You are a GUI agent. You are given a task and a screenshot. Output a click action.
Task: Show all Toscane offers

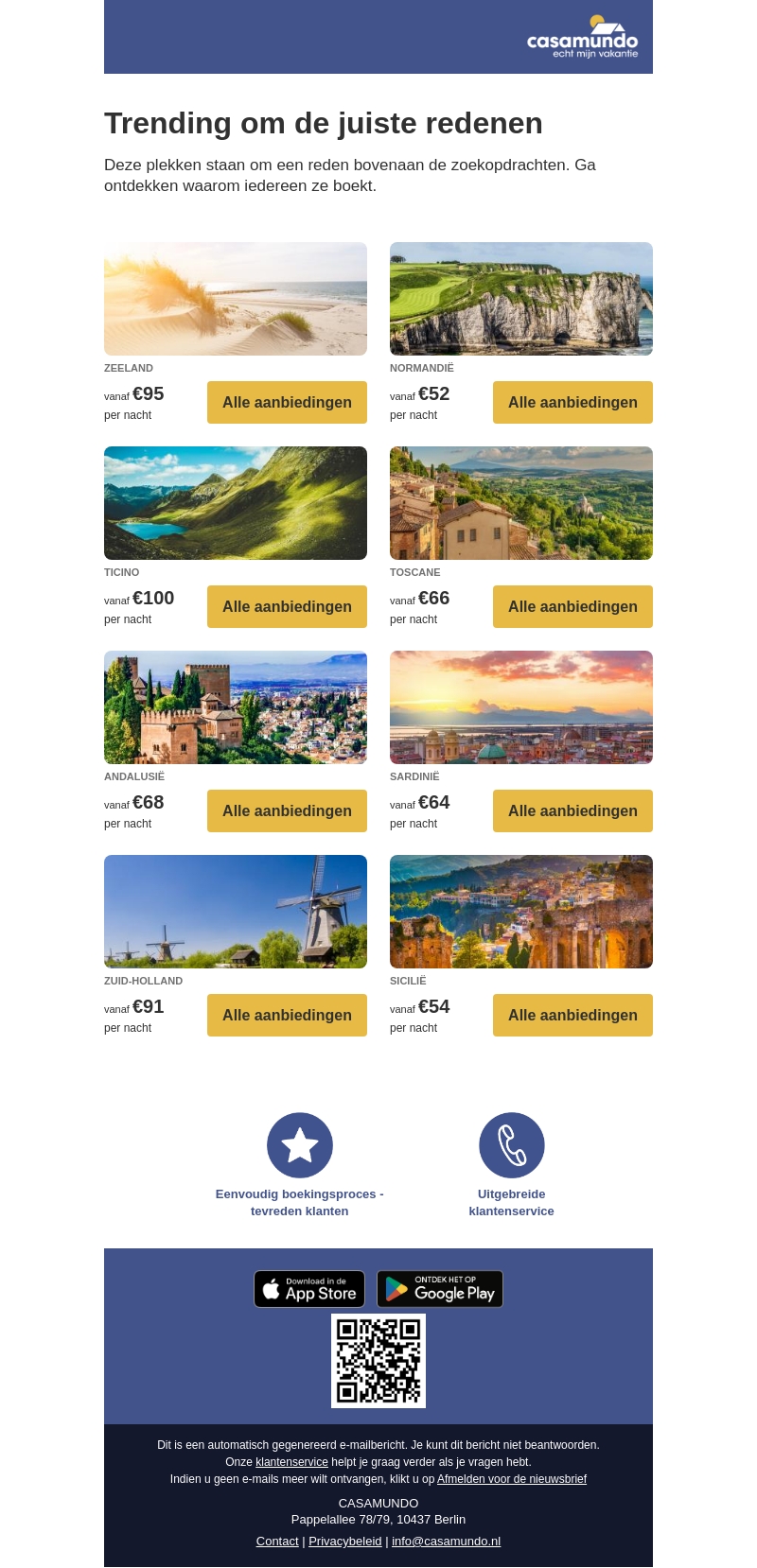point(572,606)
